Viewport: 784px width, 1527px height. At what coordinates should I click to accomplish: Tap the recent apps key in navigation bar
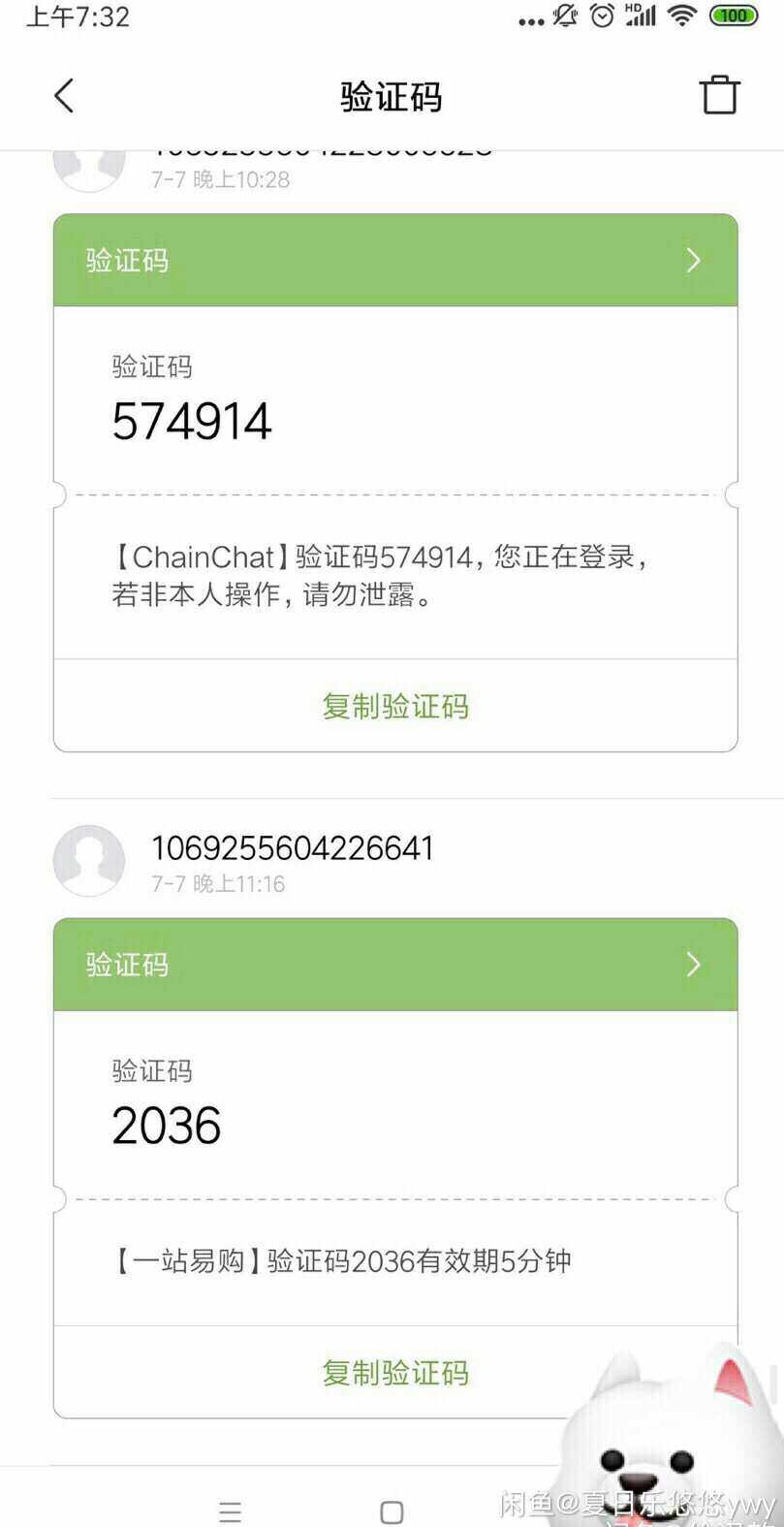230,1511
